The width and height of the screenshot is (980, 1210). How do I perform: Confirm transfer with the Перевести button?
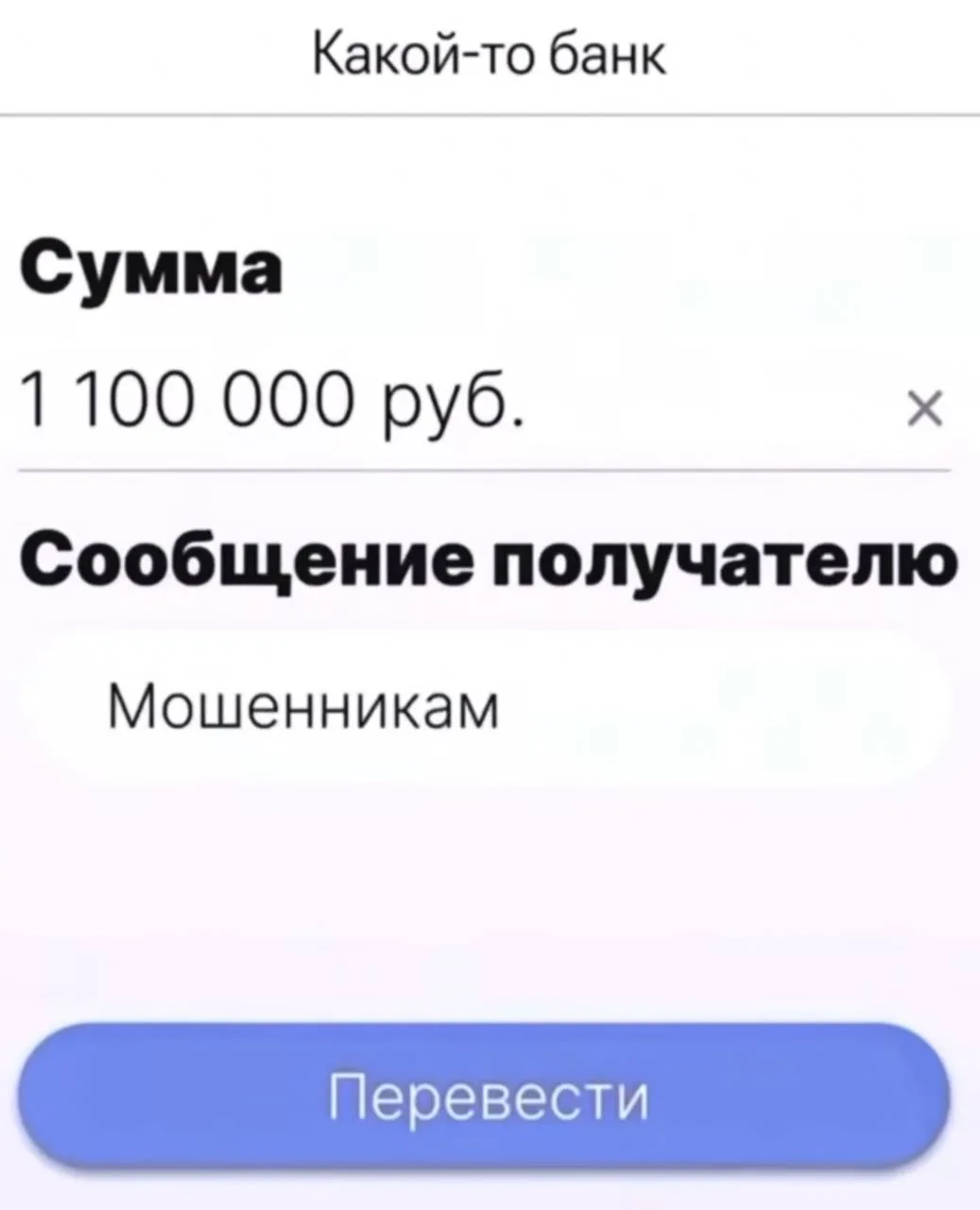(484, 1096)
